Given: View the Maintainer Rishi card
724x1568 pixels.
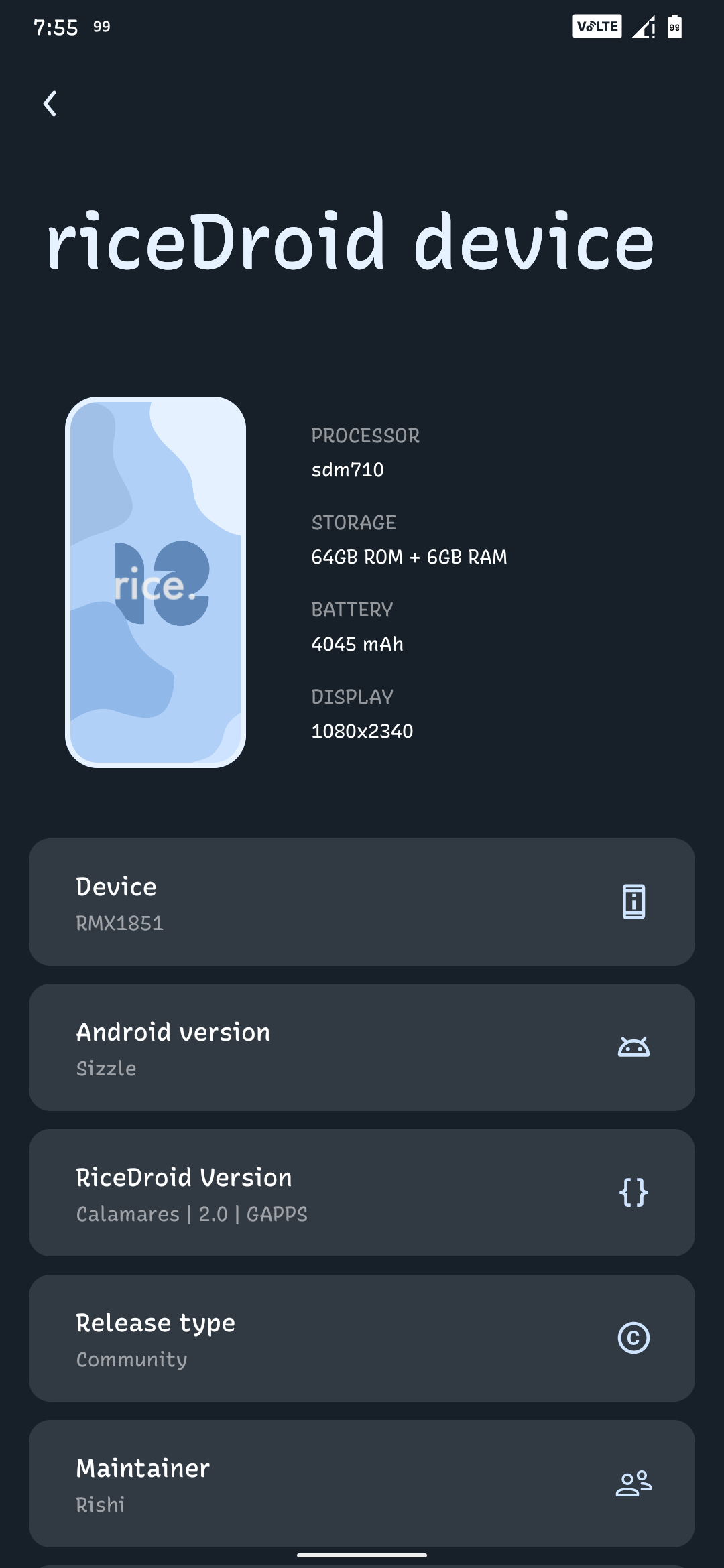Looking at the screenshot, I should tap(361, 1483).
